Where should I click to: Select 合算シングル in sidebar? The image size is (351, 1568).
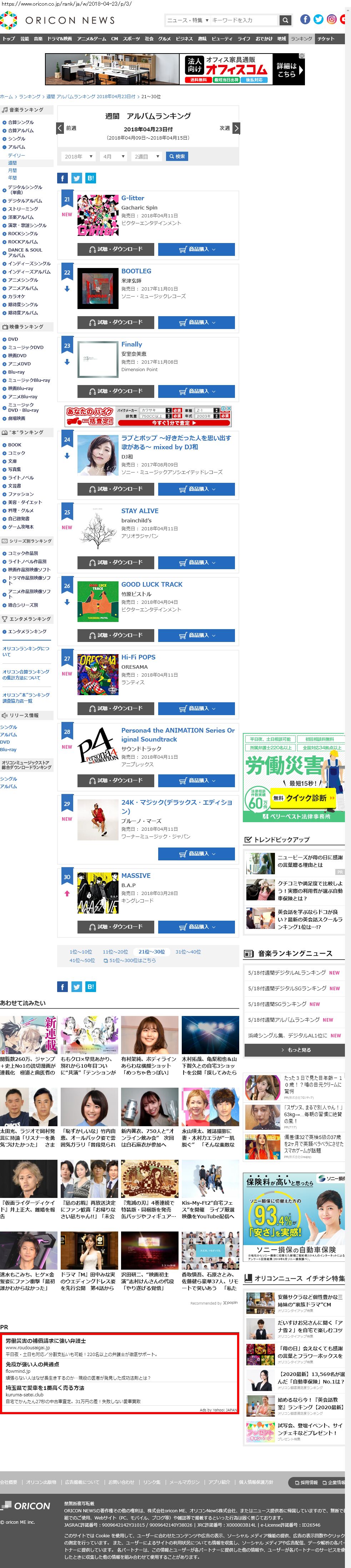(21, 122)
